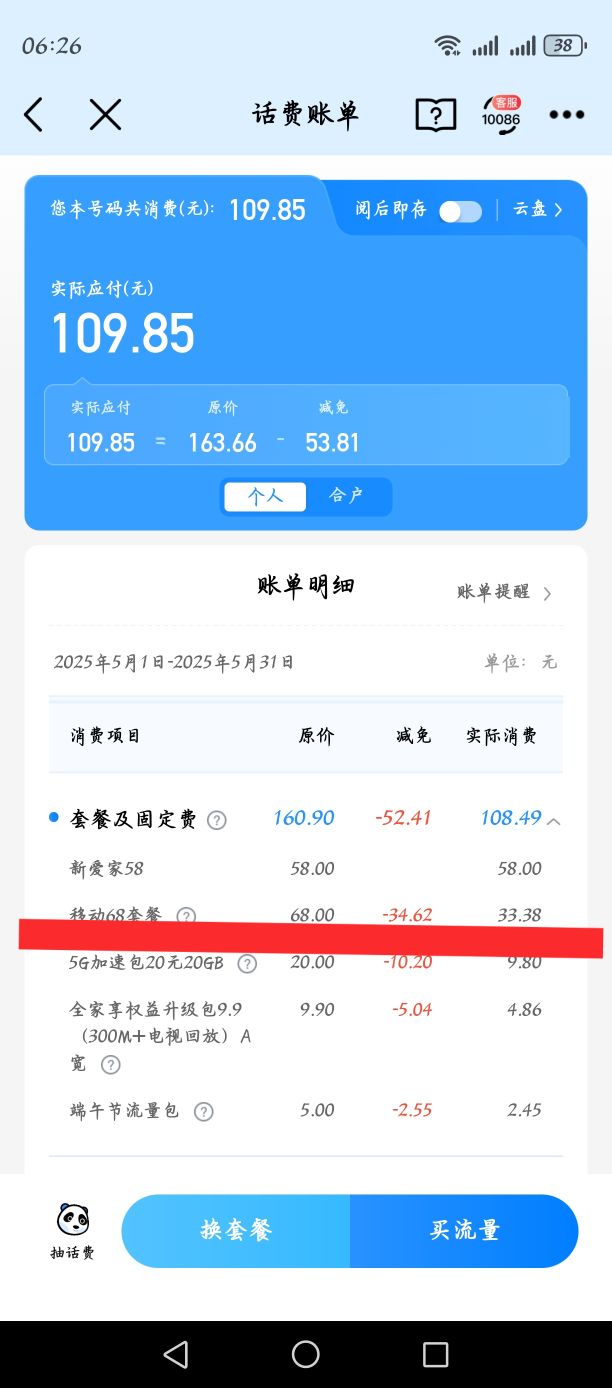
Task: Open the system recent apps view
Action: pyautogui.click(x=435, y=1354)
